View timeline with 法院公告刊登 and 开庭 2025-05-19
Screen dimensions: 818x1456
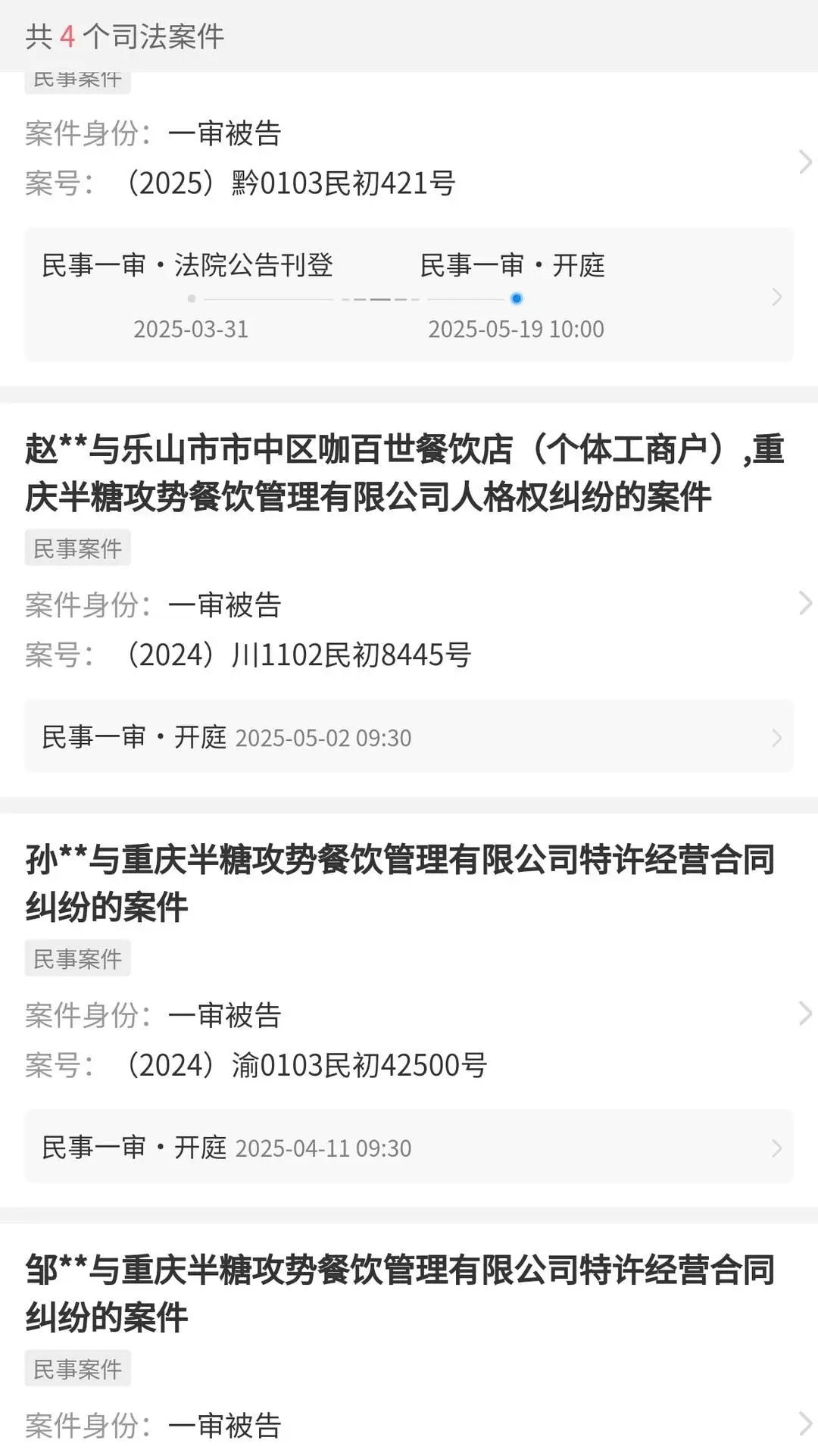(409, 295)
